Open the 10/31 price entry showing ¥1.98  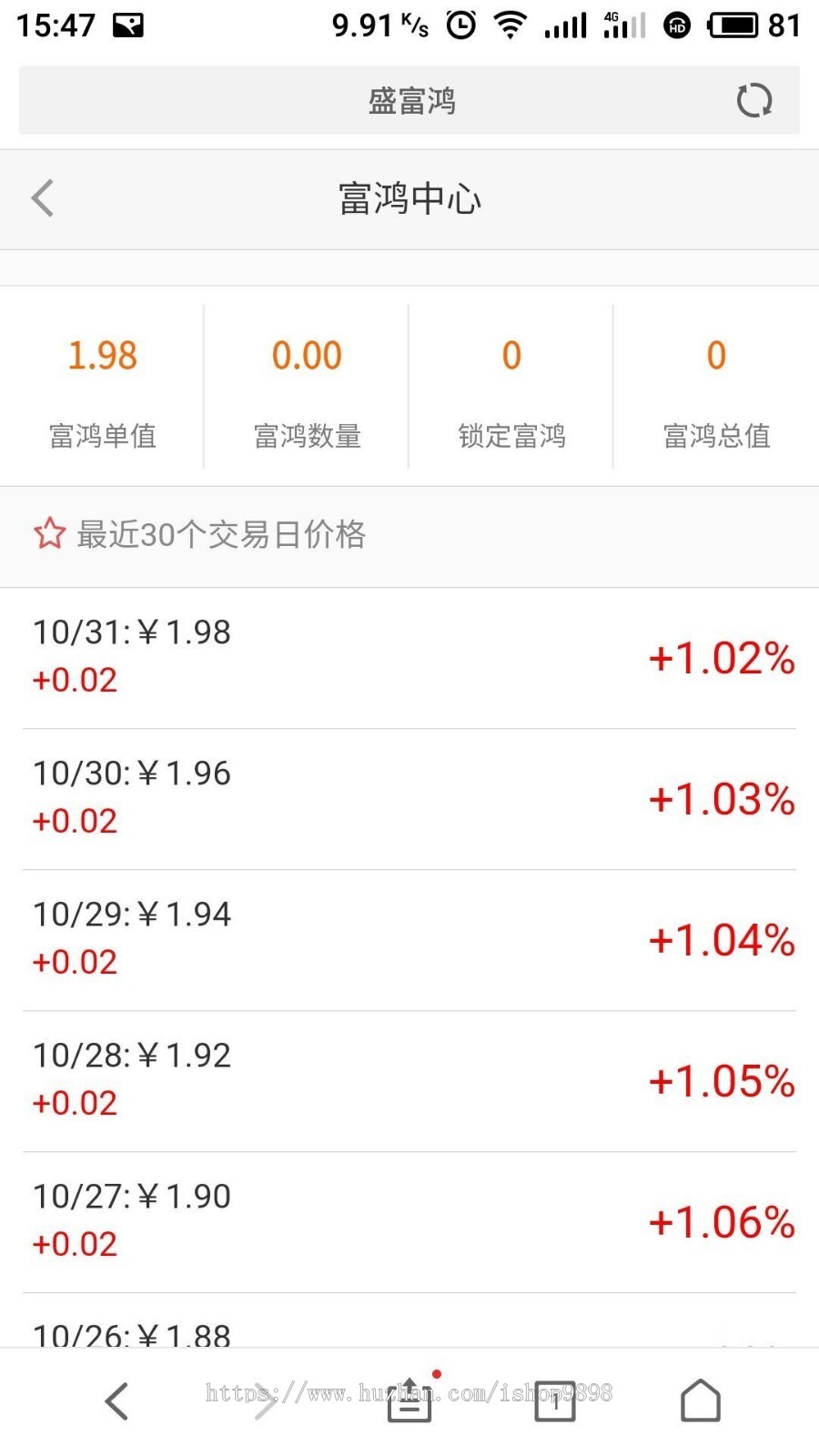130,632
